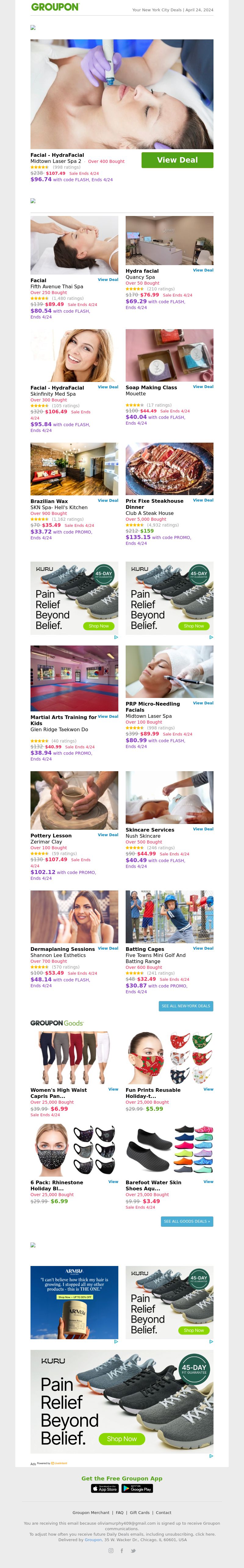
Task: Tap the green View Deal button
Action: (177, 160)
